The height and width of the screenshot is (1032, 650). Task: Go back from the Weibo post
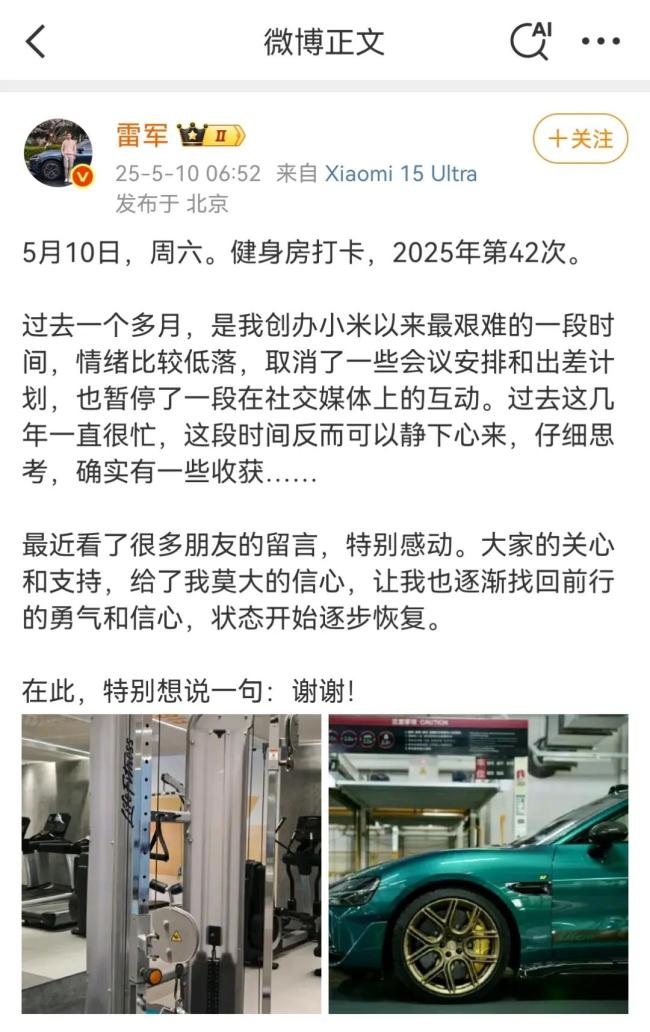tap(36, 42)
